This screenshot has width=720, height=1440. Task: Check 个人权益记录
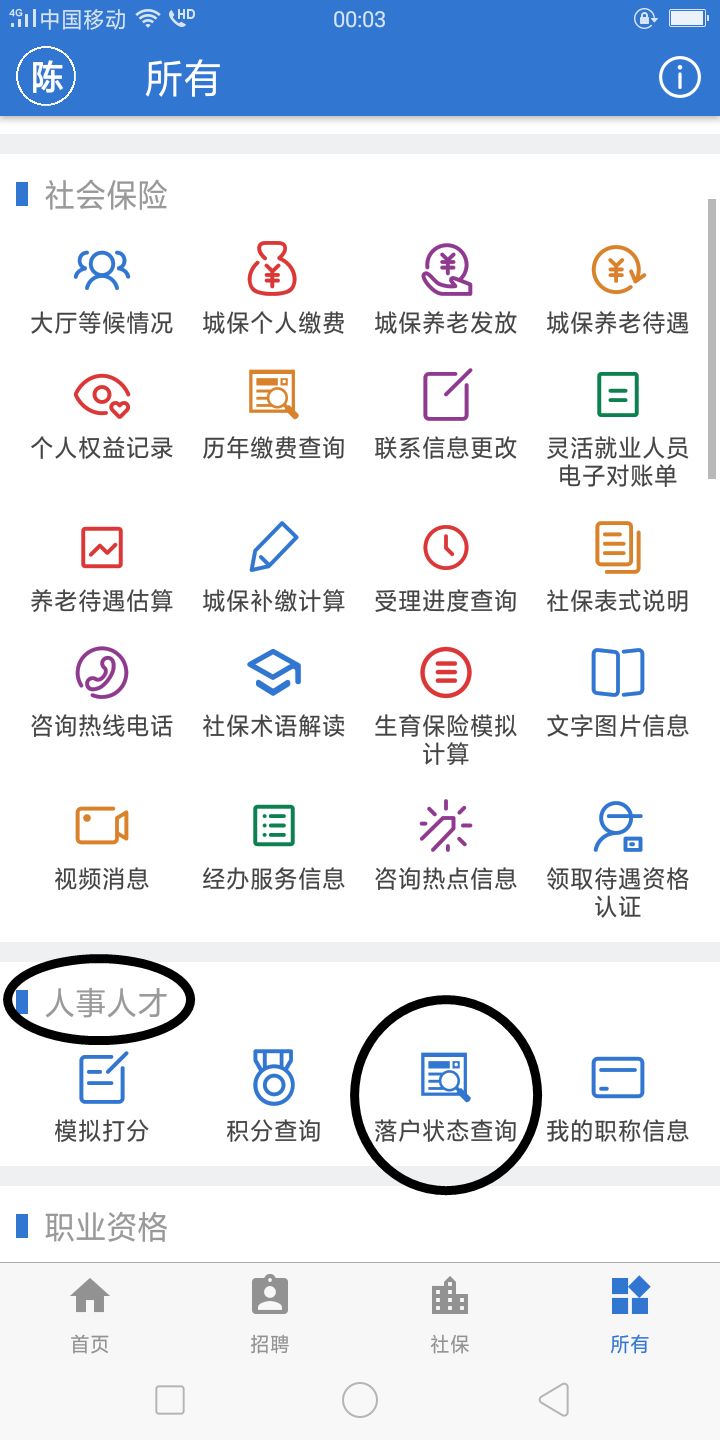101,415
